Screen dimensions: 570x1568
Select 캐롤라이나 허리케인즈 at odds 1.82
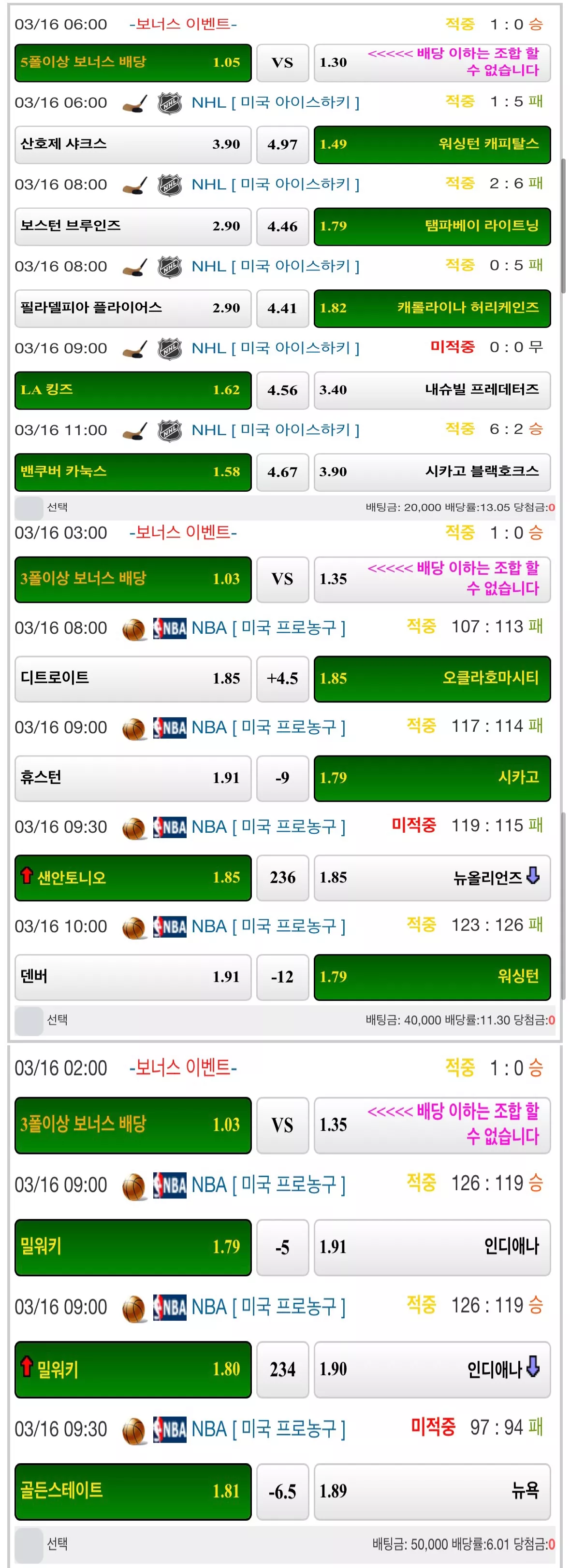(432, 309)
